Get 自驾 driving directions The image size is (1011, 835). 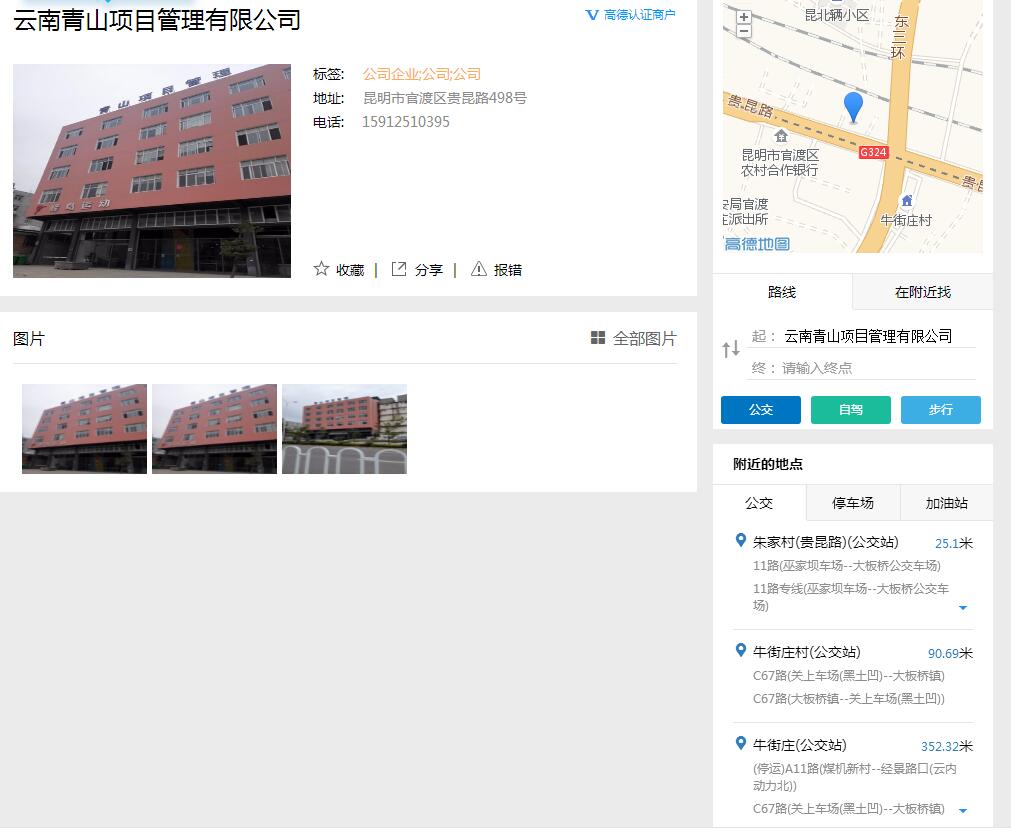pyautogui.click(x=851, y=410)
